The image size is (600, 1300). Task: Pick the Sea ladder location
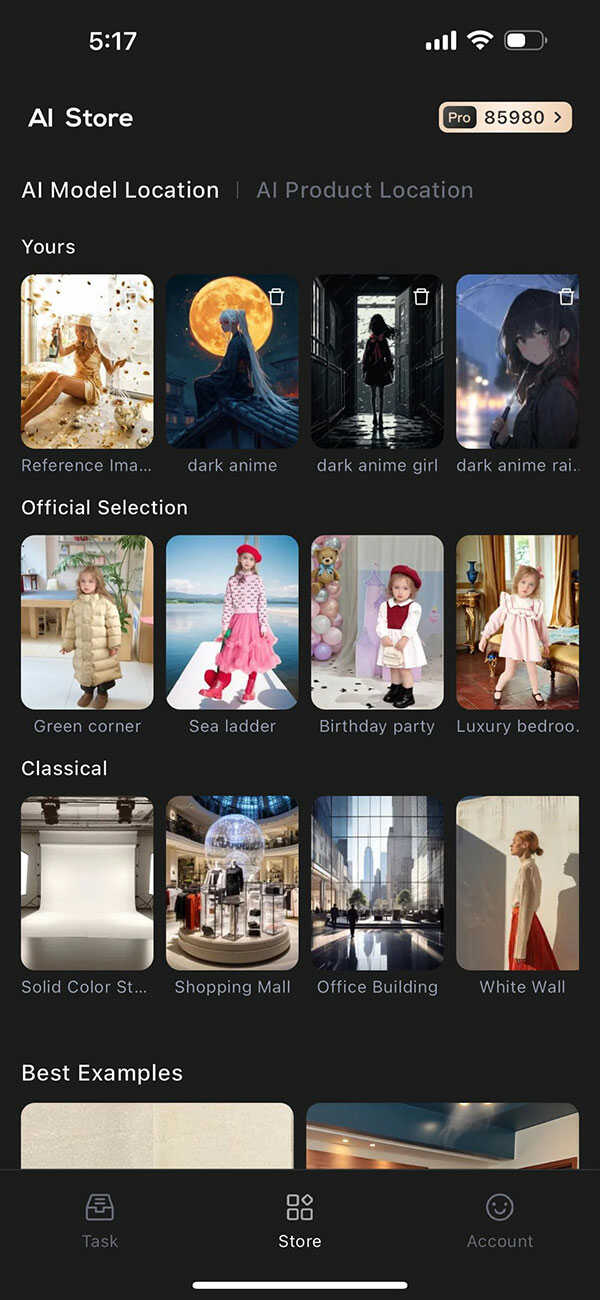pos(232,622)
